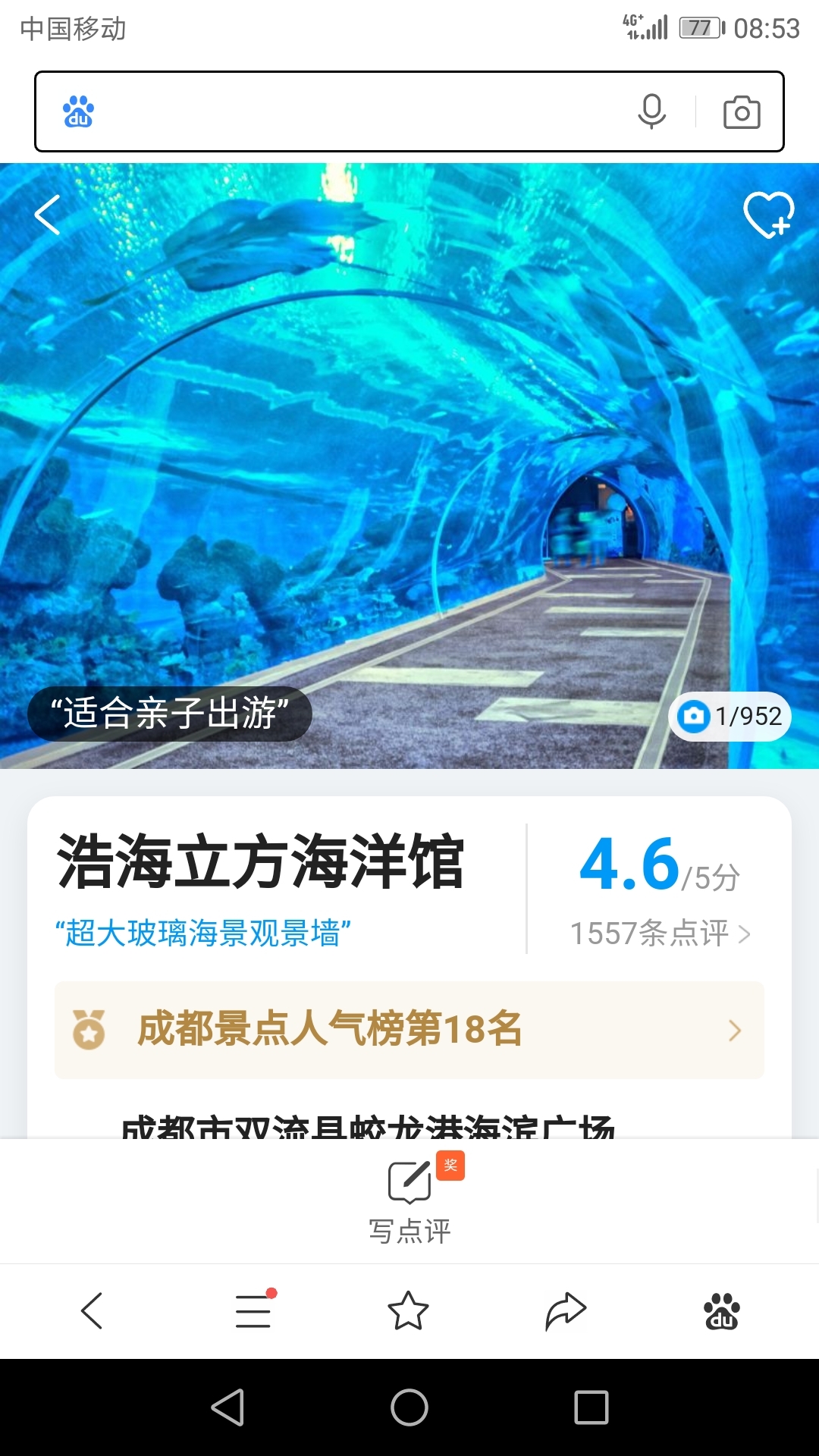
Task: View the 1557条点评 reviews
Action: [x=660, y=934]
